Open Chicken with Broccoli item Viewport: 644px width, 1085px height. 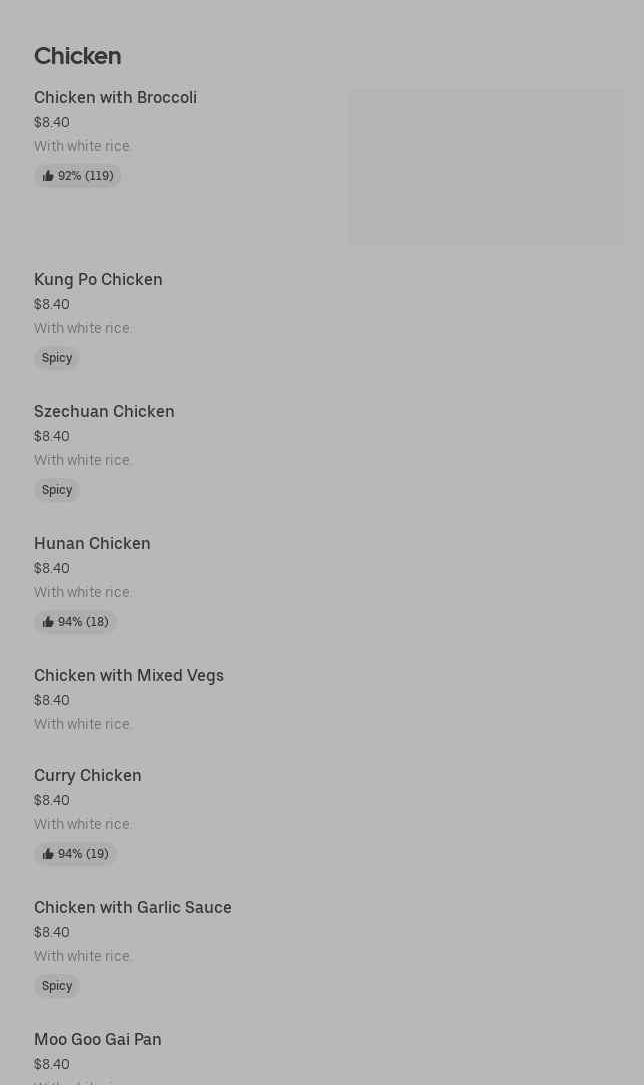115,98
